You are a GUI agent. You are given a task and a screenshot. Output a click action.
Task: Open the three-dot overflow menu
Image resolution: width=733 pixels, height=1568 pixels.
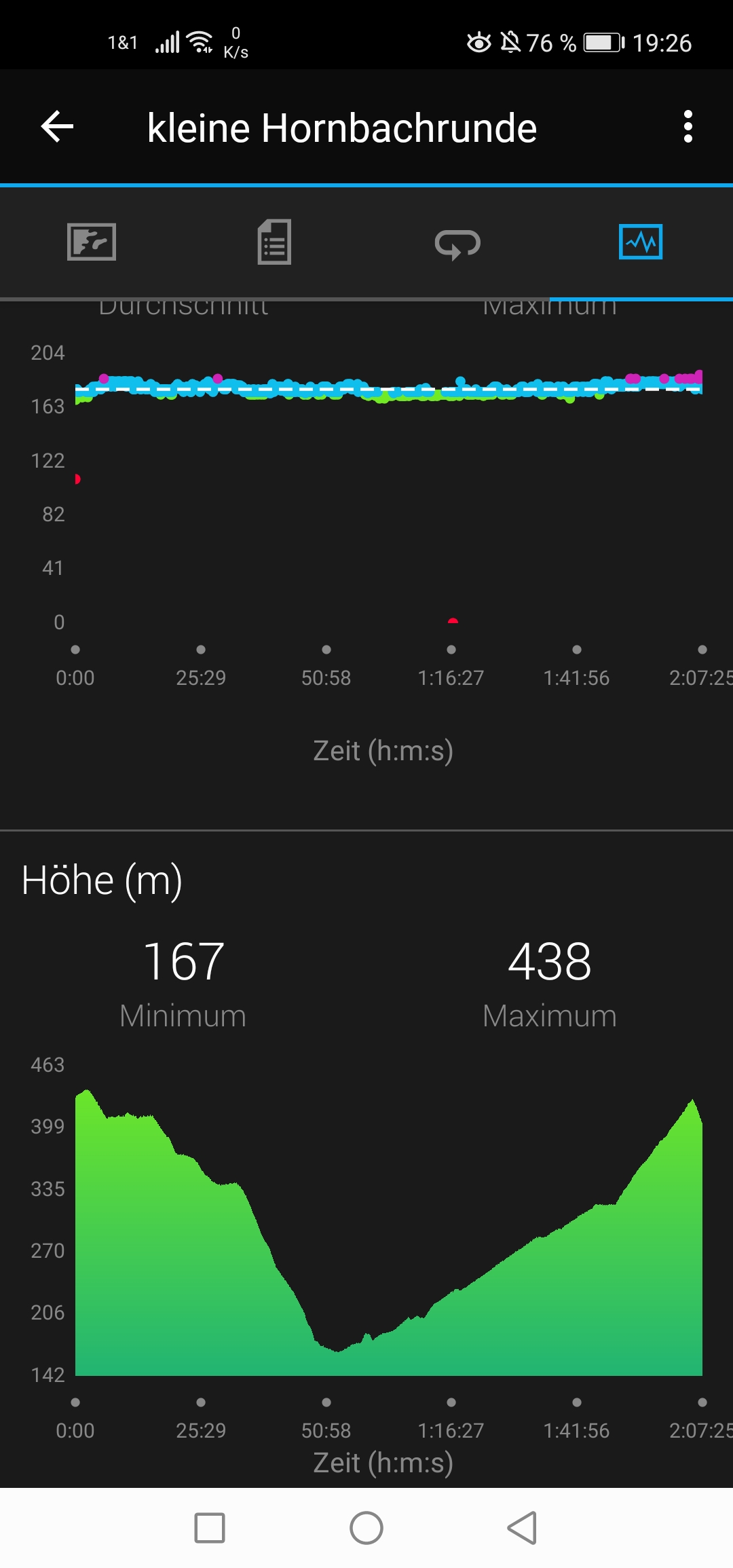pyautogui.click(x=688, y=127)
